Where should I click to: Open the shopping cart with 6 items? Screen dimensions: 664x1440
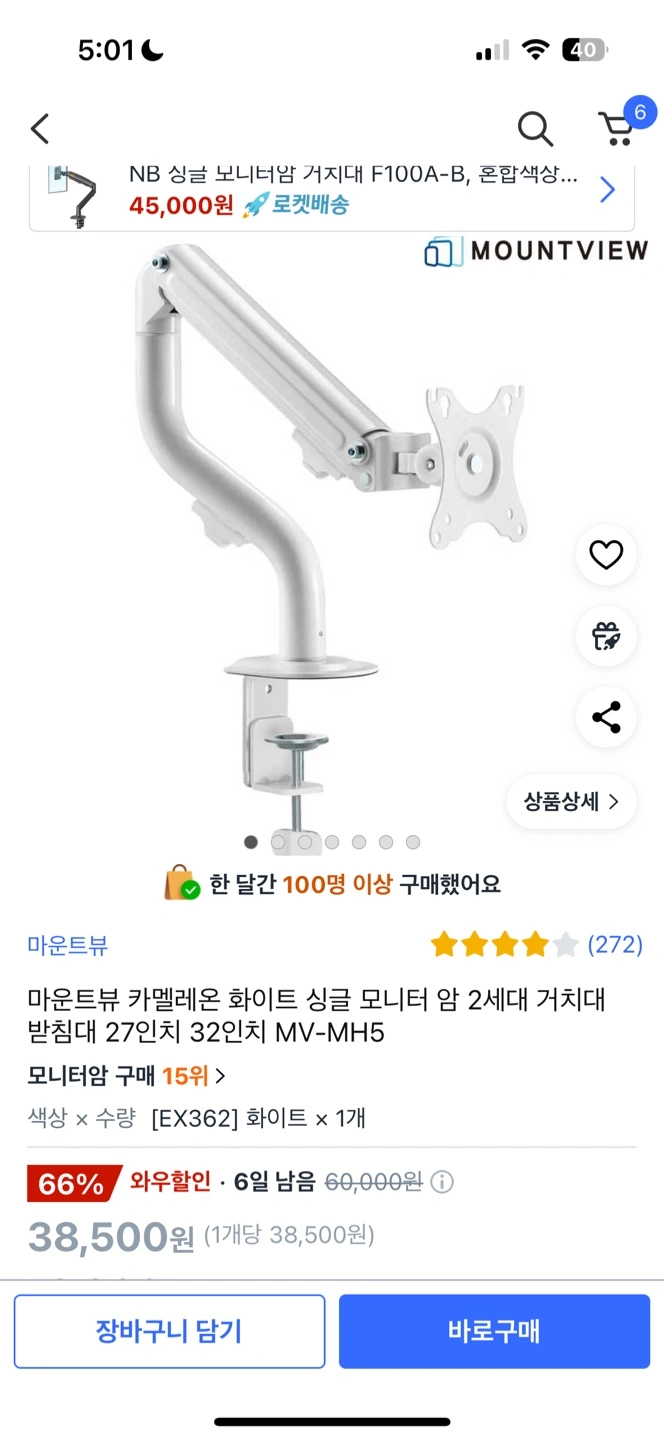[x=617, y=129]
